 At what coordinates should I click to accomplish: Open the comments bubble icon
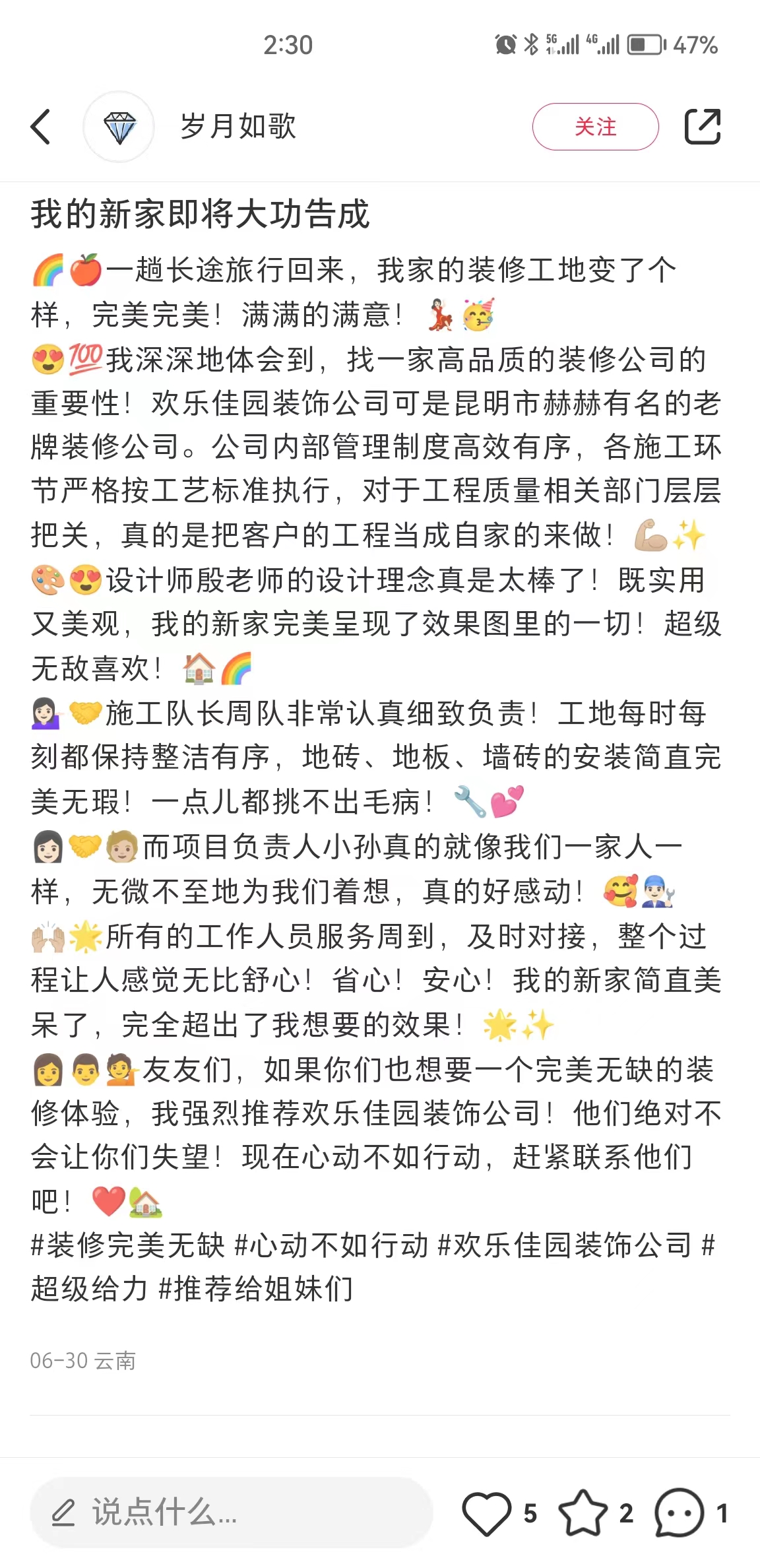680,1512
